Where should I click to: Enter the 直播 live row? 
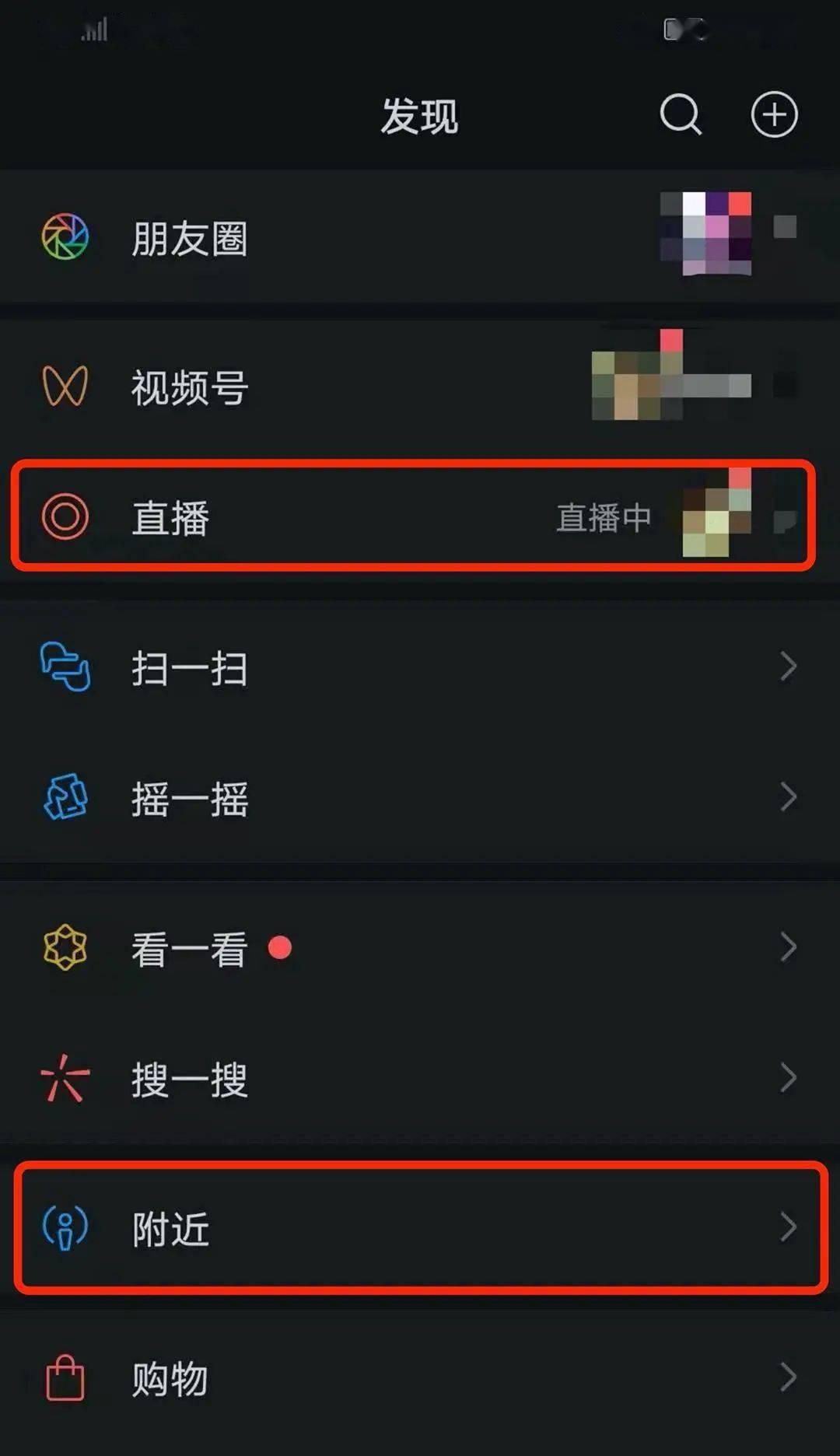[x=171, y=517]
